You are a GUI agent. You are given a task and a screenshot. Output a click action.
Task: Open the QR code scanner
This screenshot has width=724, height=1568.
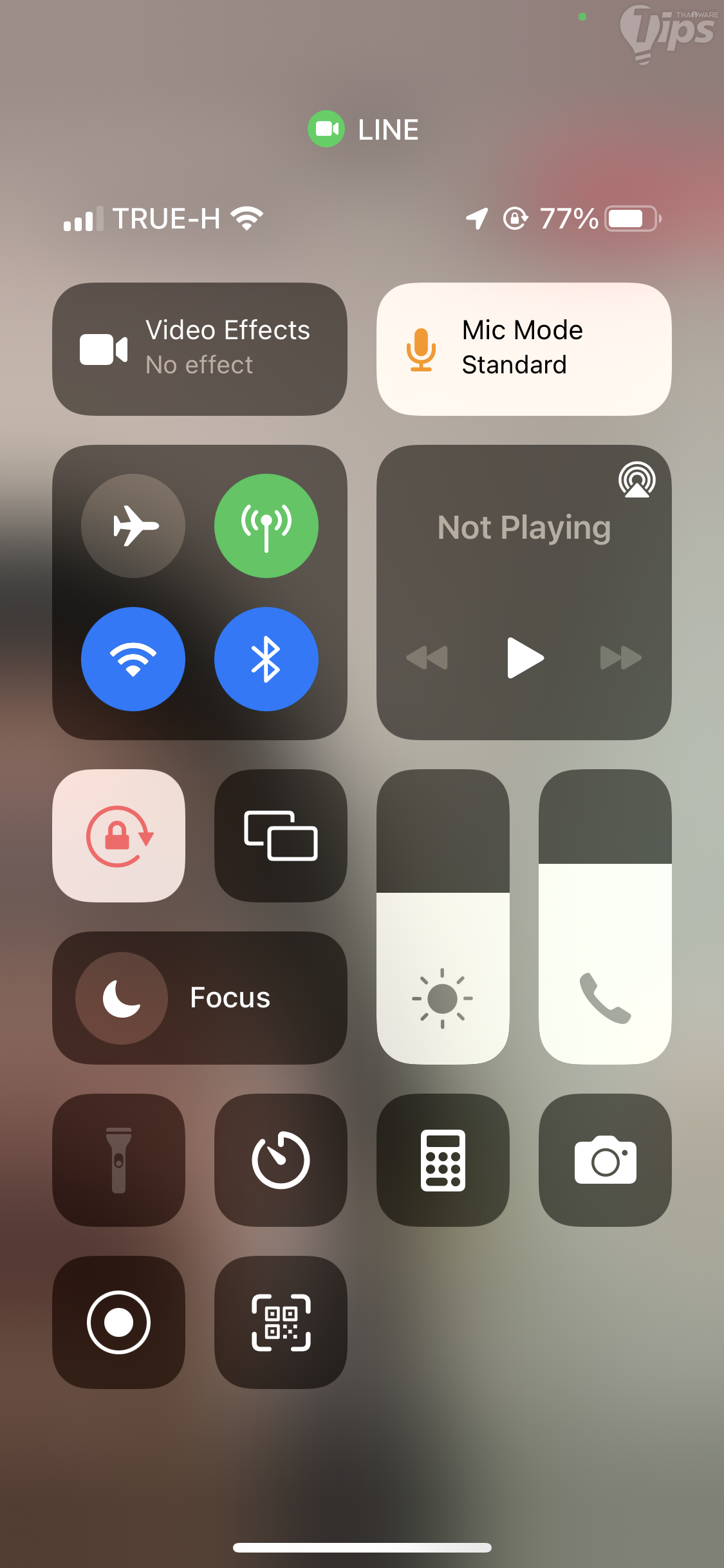(x=281, y=1322)
